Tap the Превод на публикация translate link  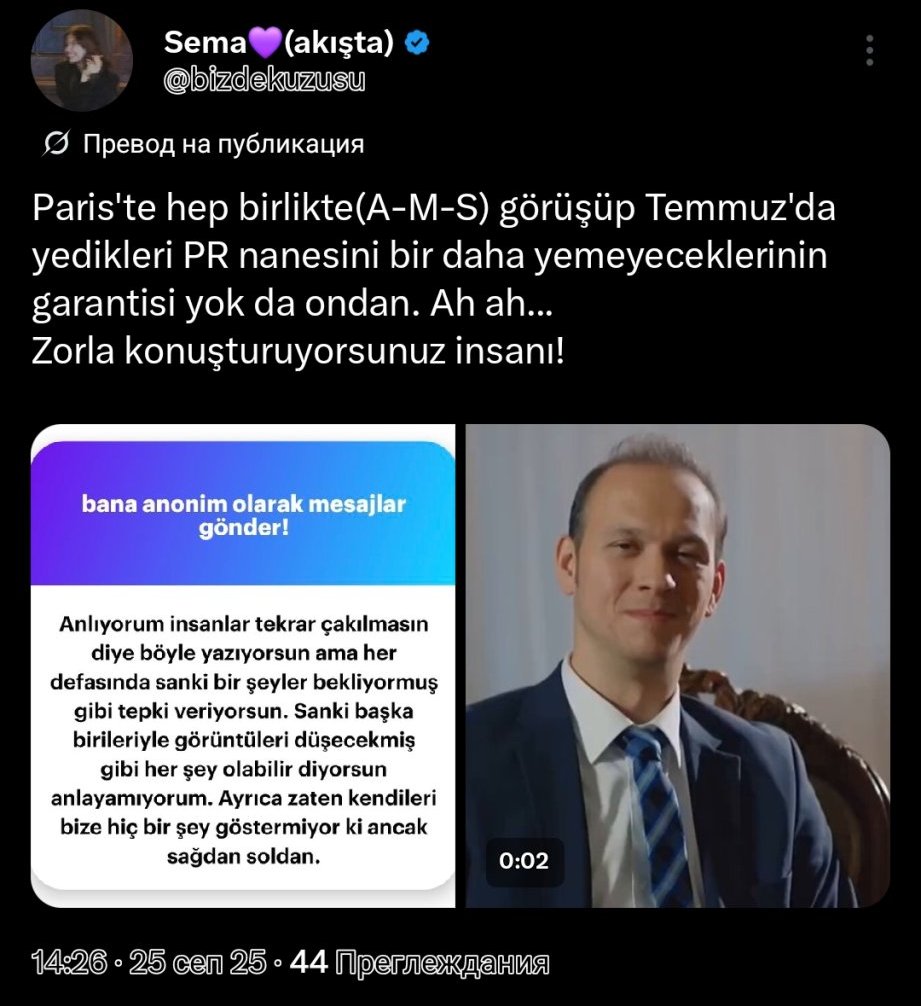pyautogui.click(x=221, y=144)
